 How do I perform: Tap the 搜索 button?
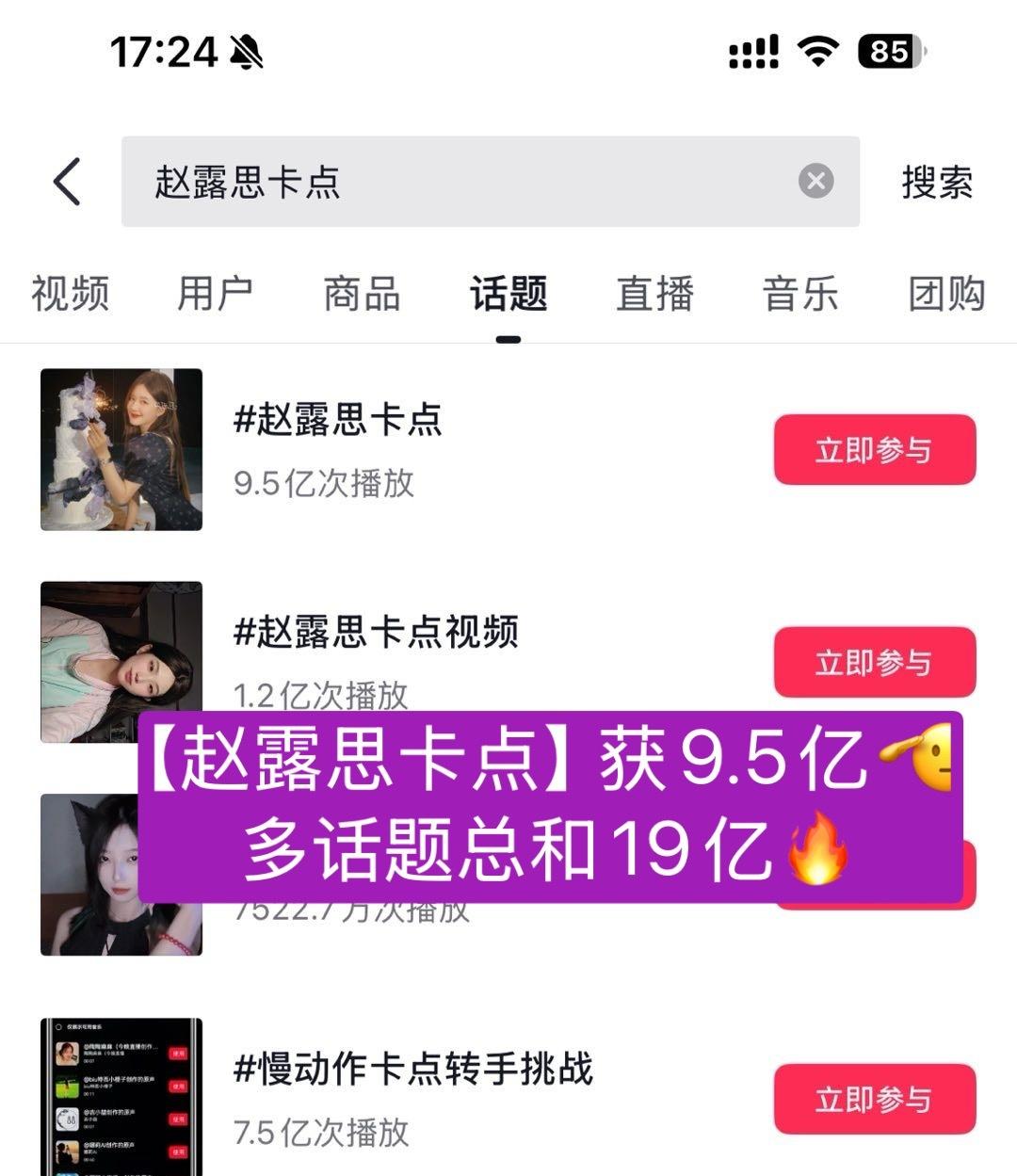point(936,182)
